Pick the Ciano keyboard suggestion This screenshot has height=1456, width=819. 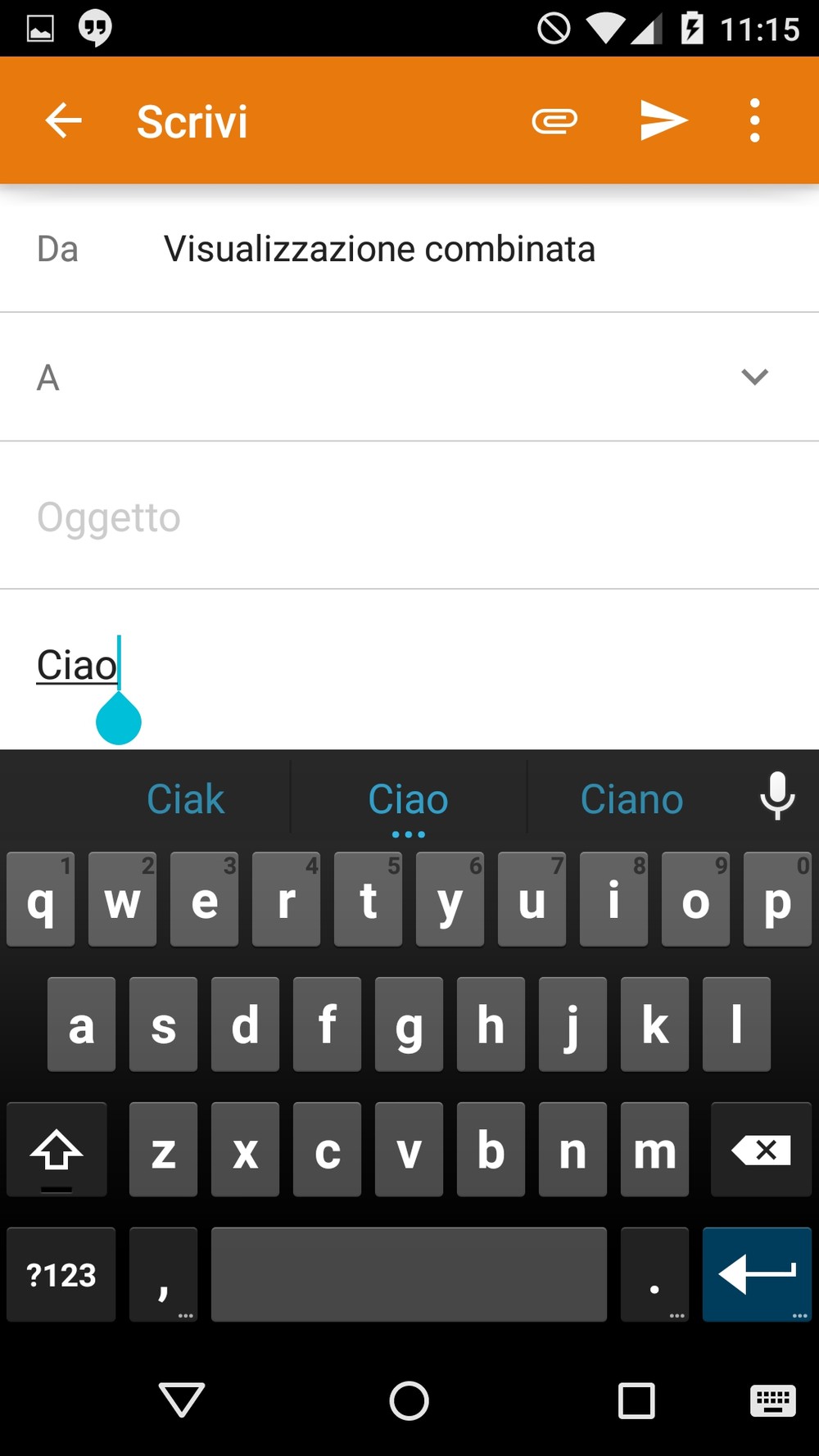pos(631,799)
